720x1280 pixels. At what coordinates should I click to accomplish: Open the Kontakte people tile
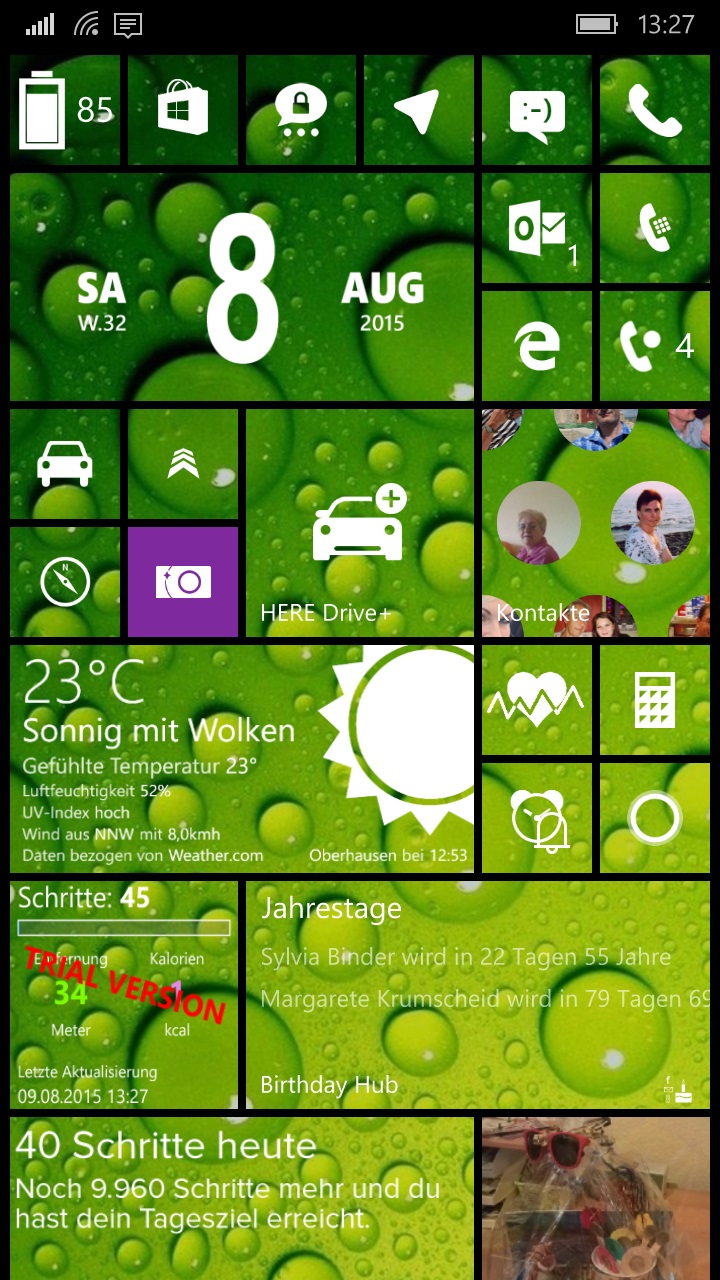(596, 523)
